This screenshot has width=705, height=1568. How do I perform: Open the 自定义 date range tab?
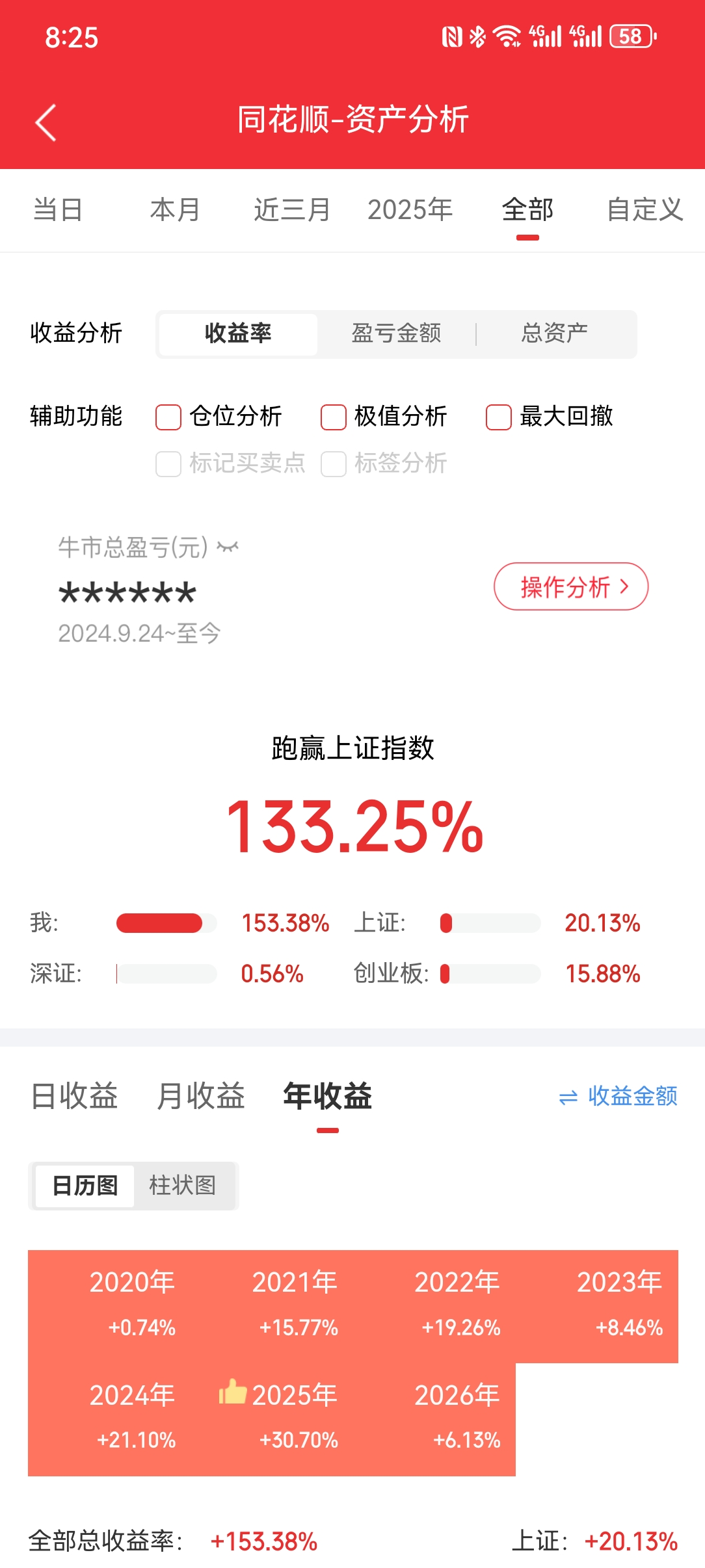(644, 210)
